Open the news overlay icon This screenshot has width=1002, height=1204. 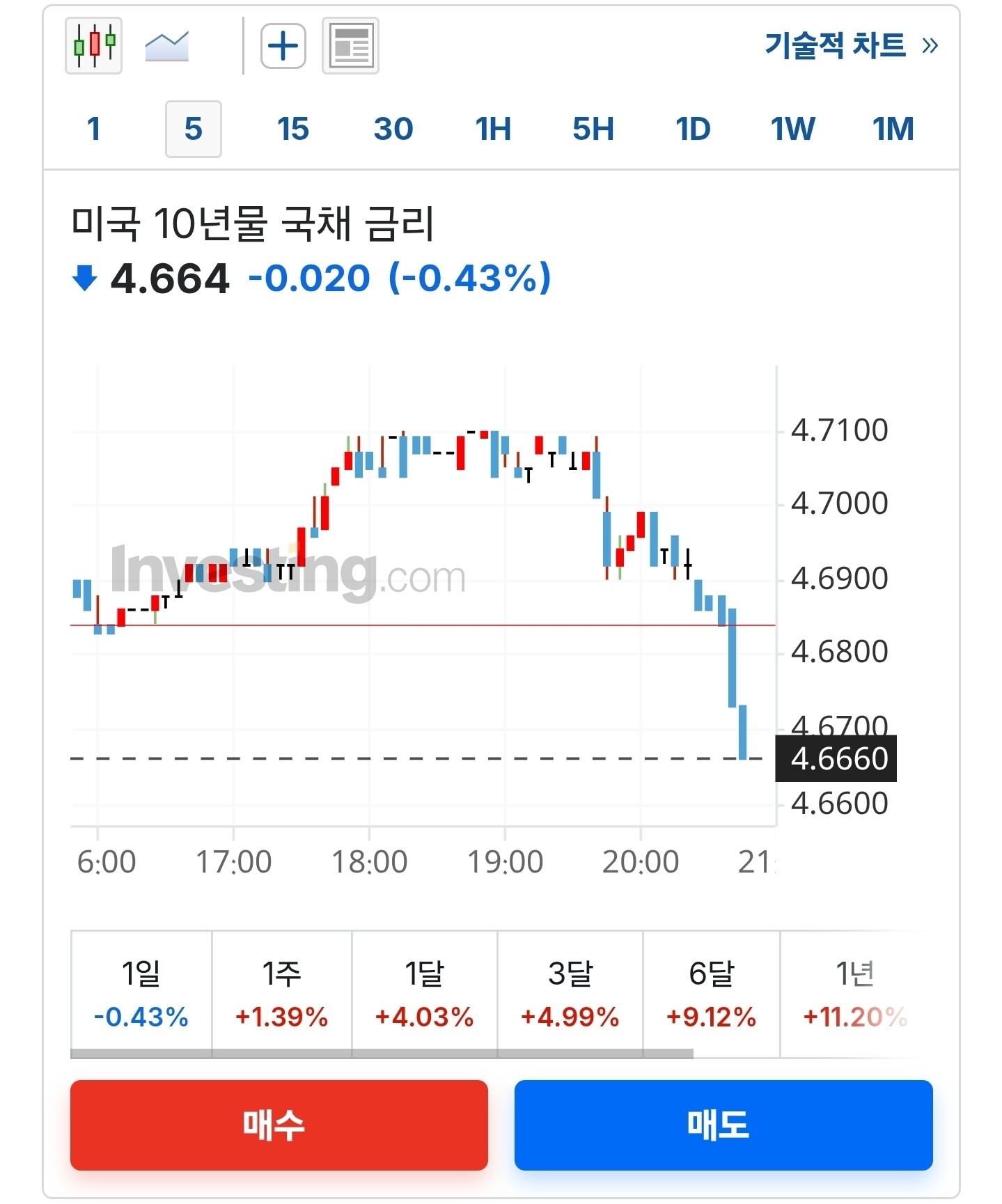(x=350, y=46)
